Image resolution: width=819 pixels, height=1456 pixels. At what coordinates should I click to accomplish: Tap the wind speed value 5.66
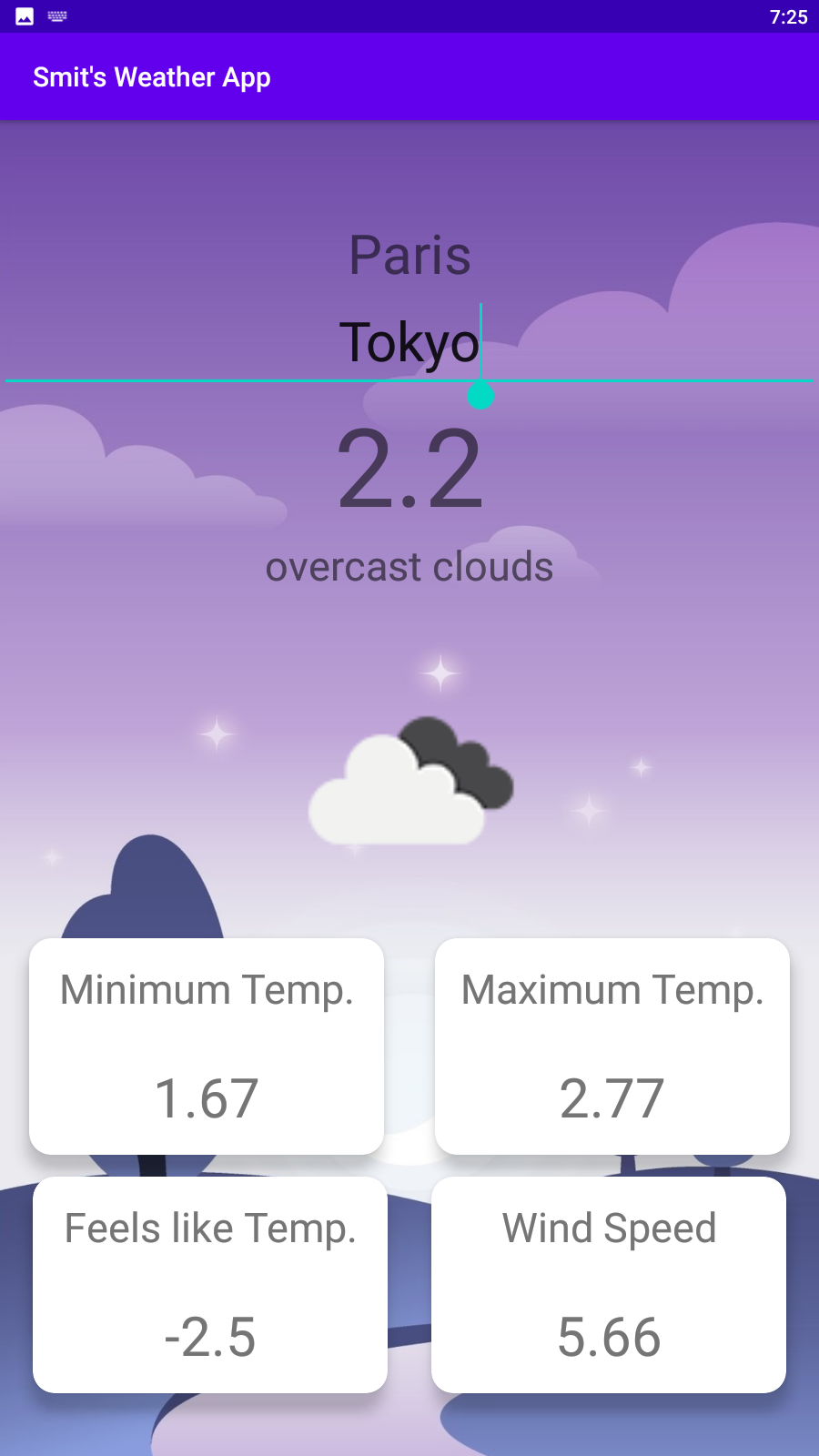point(608,1338)
